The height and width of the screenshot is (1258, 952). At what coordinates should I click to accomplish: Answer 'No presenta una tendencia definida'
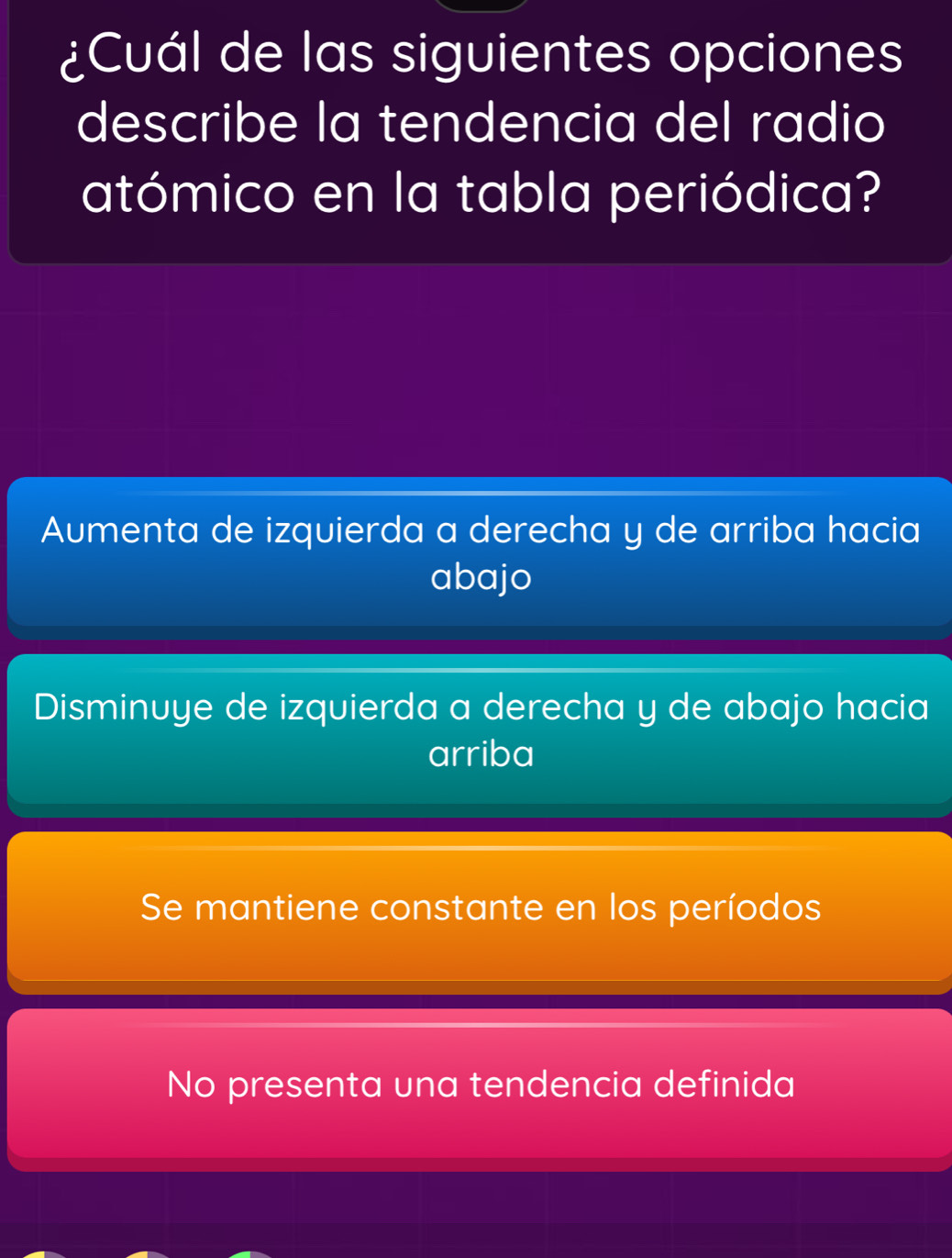[480, 1085]
